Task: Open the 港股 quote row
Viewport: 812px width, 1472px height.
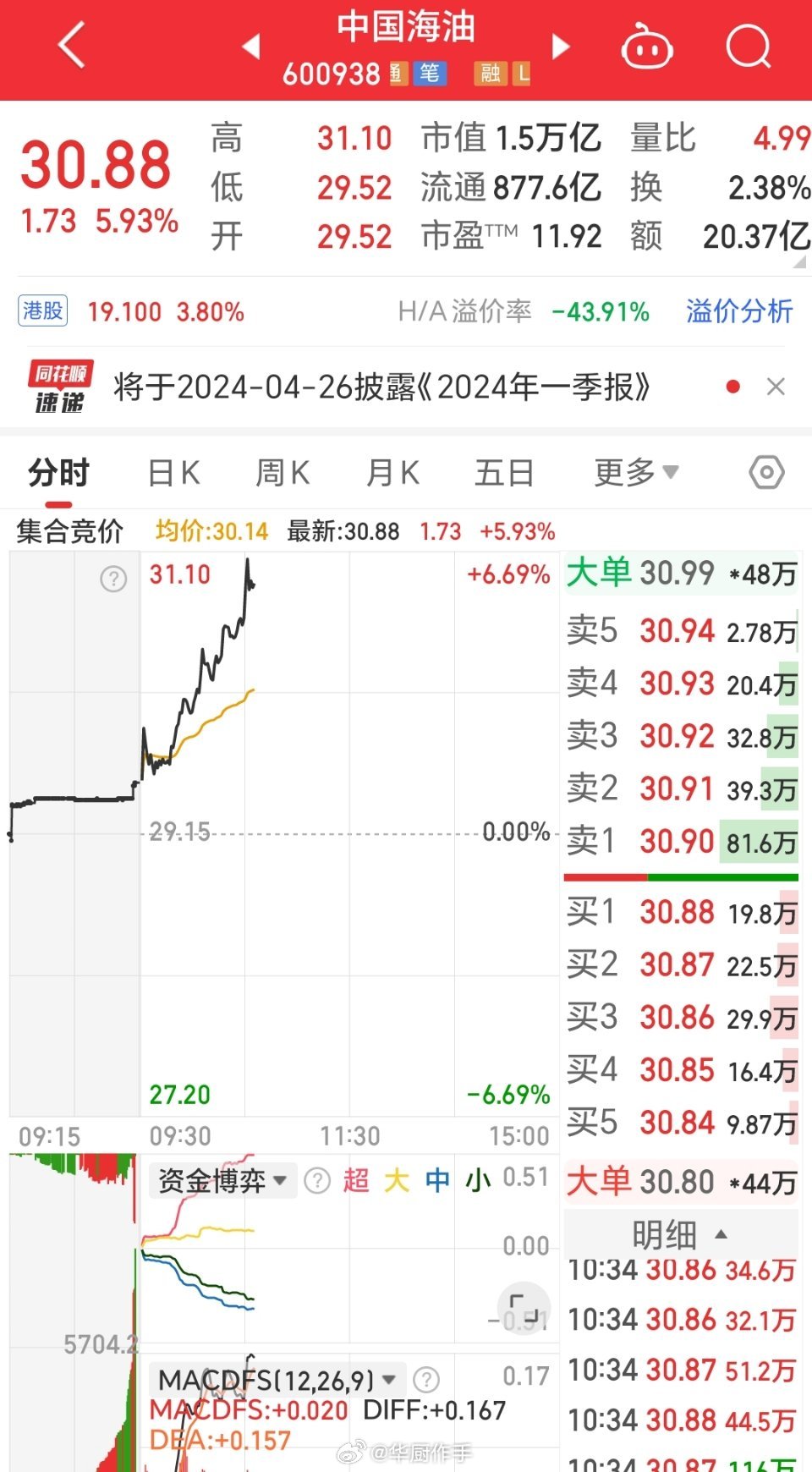Action: pyautogui.click(x=131, y=311)
